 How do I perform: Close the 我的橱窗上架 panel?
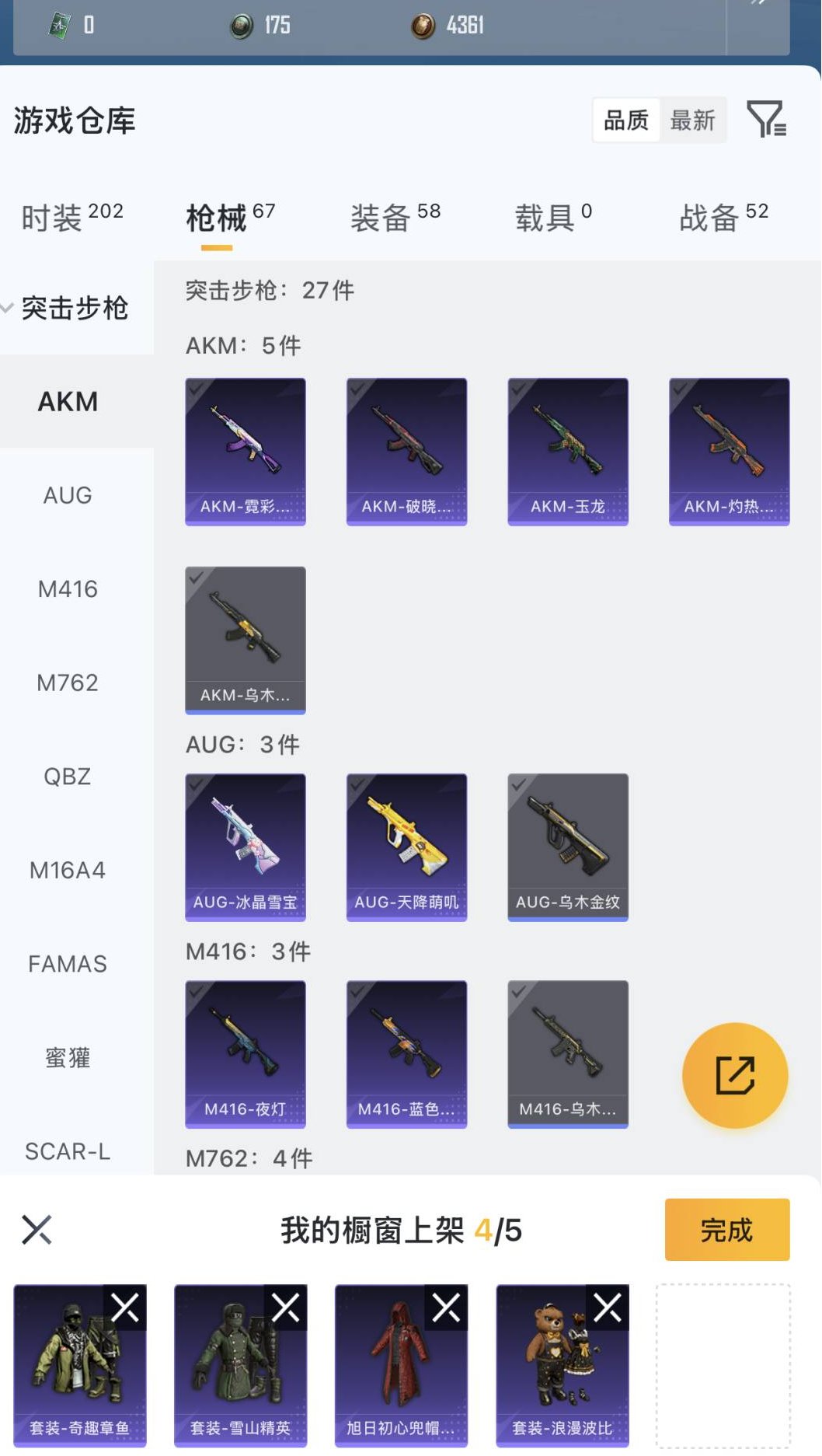[x=37, y=1230]
